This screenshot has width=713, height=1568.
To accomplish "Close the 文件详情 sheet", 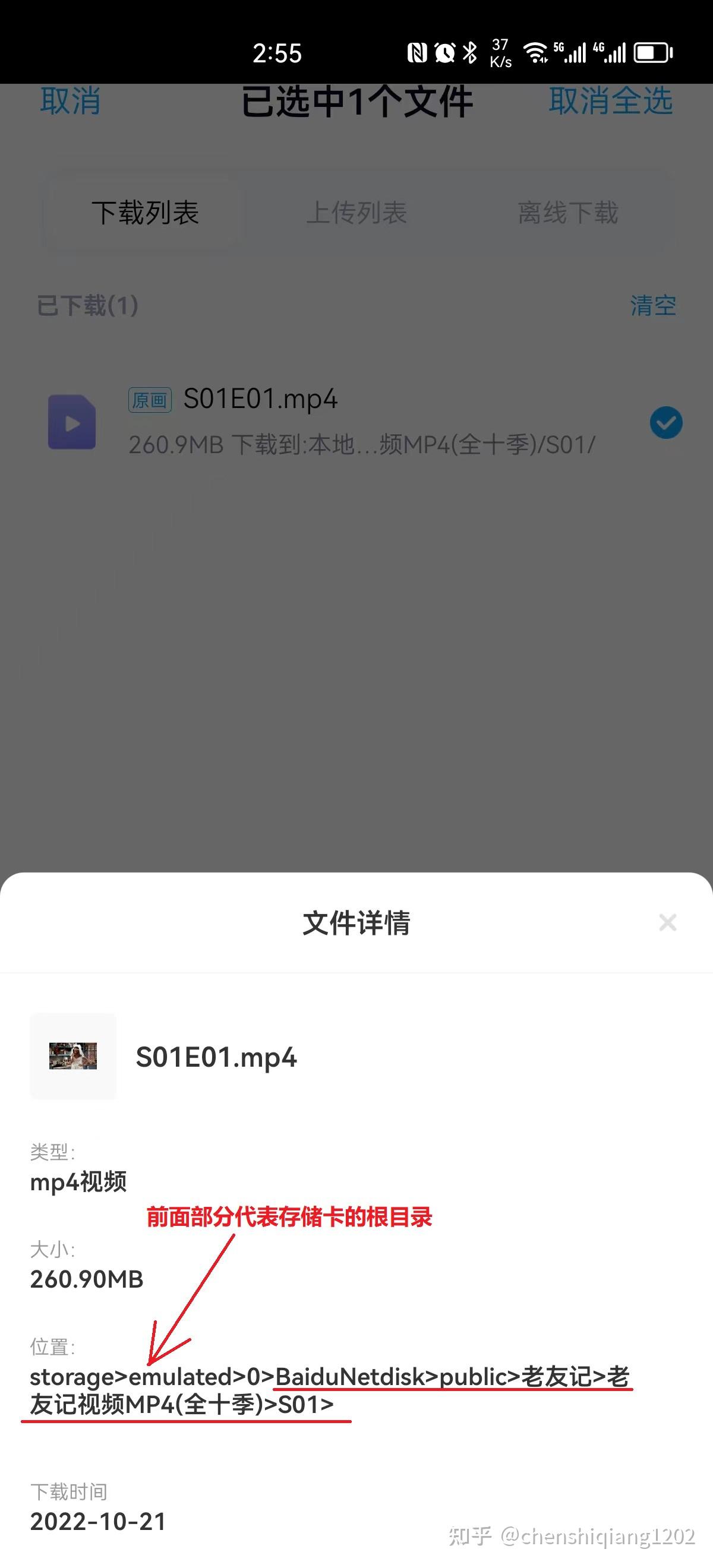I will tap(667, 922).
